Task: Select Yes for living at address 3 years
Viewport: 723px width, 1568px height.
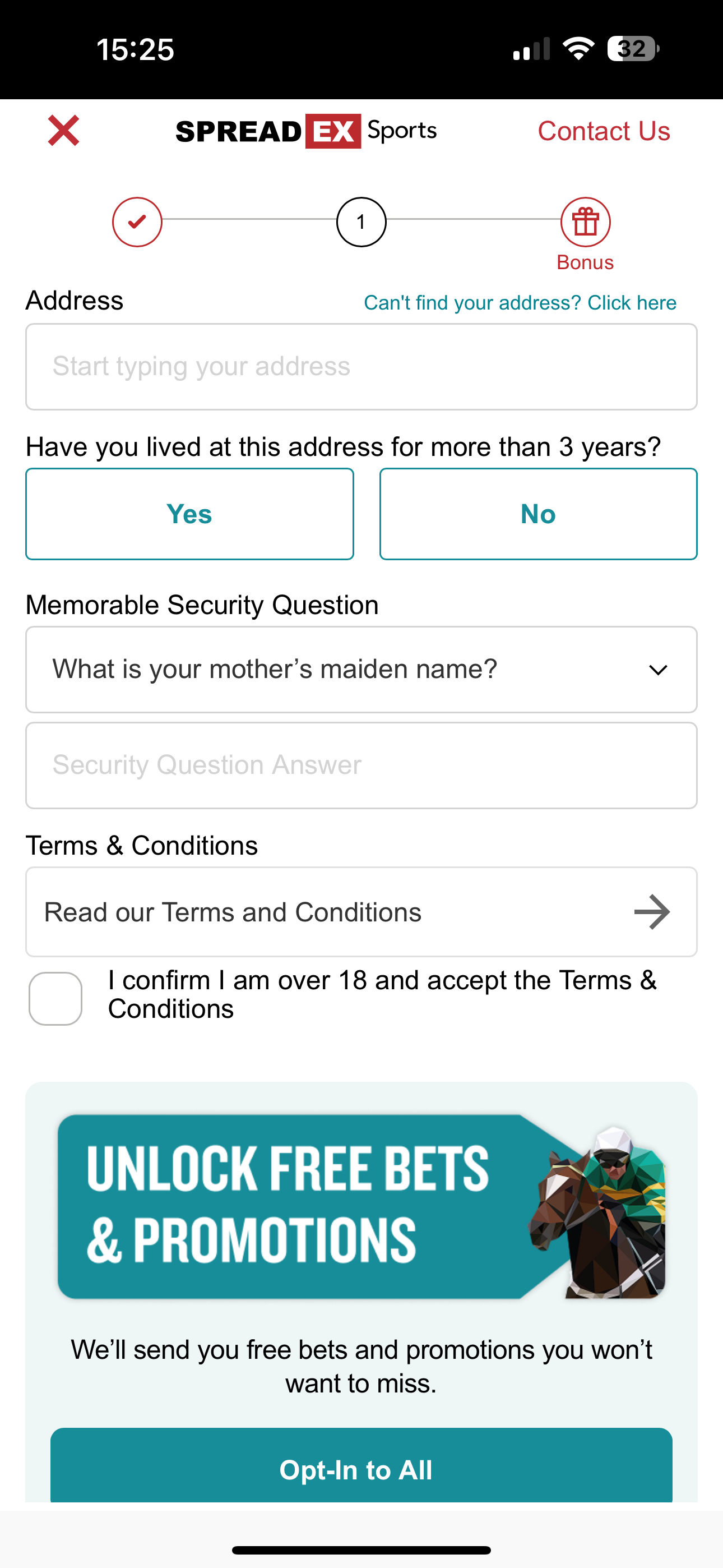Action: pos(189,513)
